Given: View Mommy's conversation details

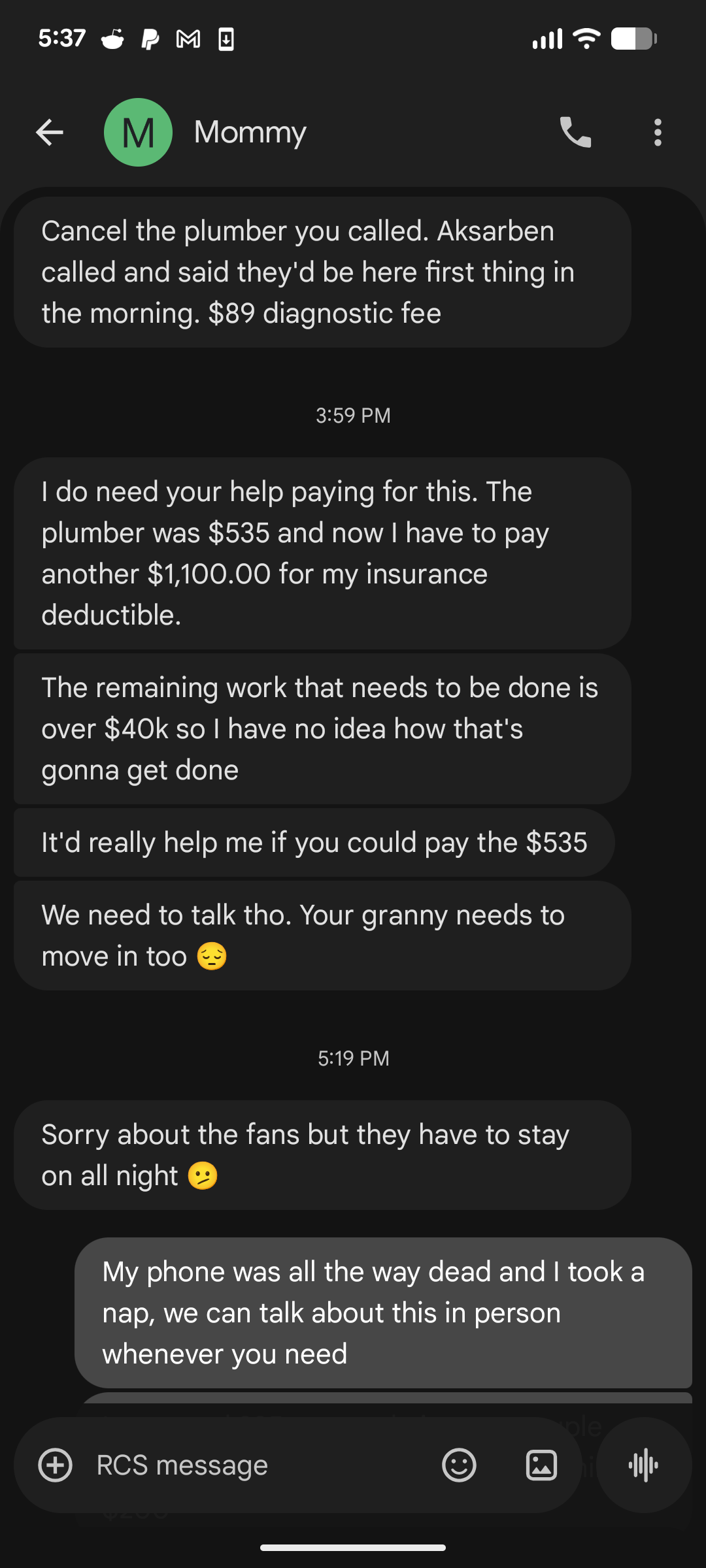Looking at the screenshot, I should click(250, 133).
